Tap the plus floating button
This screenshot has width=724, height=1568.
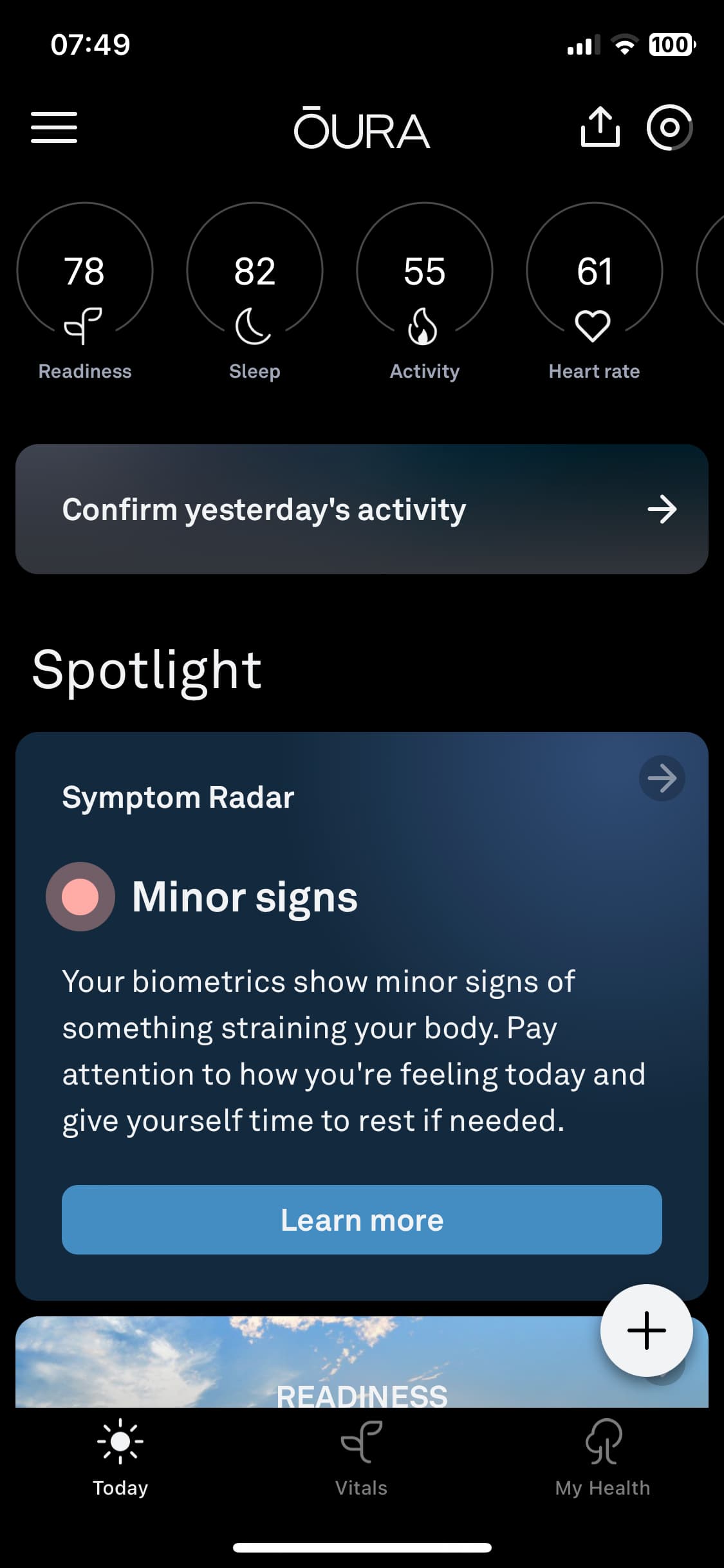[x=647, y=1330]
